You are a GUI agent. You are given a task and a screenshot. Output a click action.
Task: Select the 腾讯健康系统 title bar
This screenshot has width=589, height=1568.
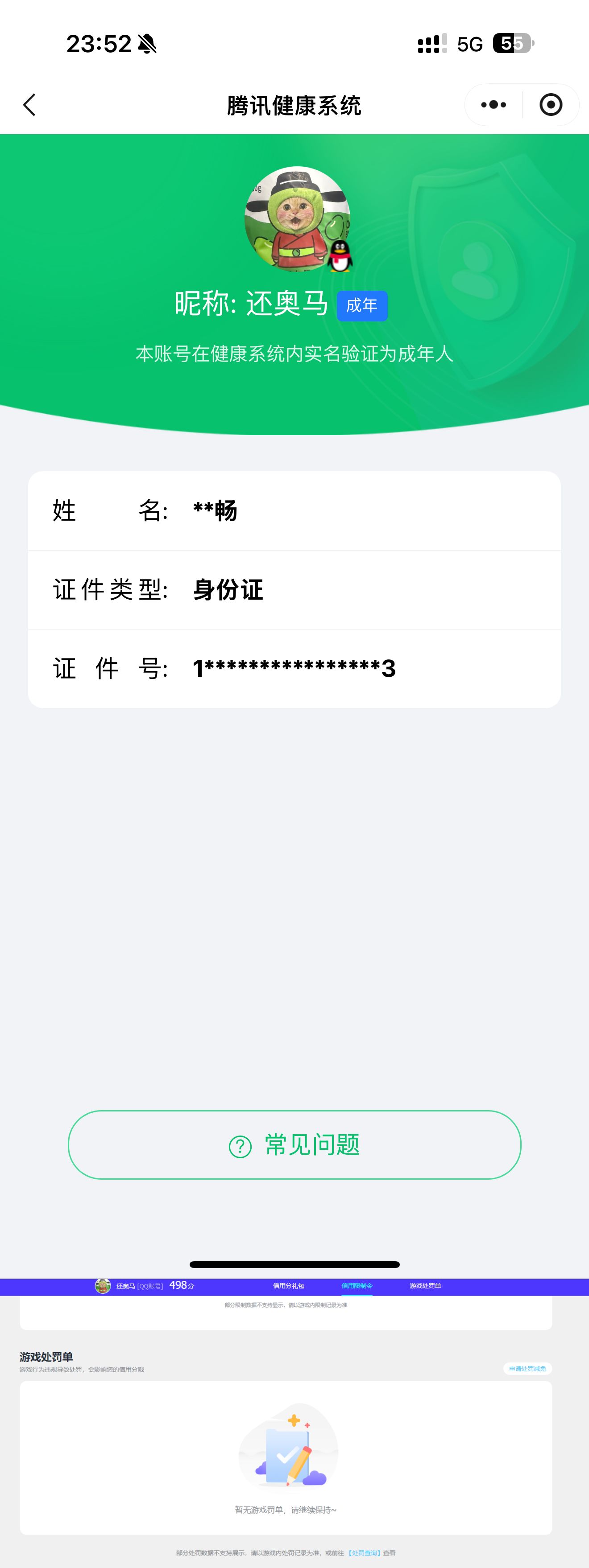[294, 104]
